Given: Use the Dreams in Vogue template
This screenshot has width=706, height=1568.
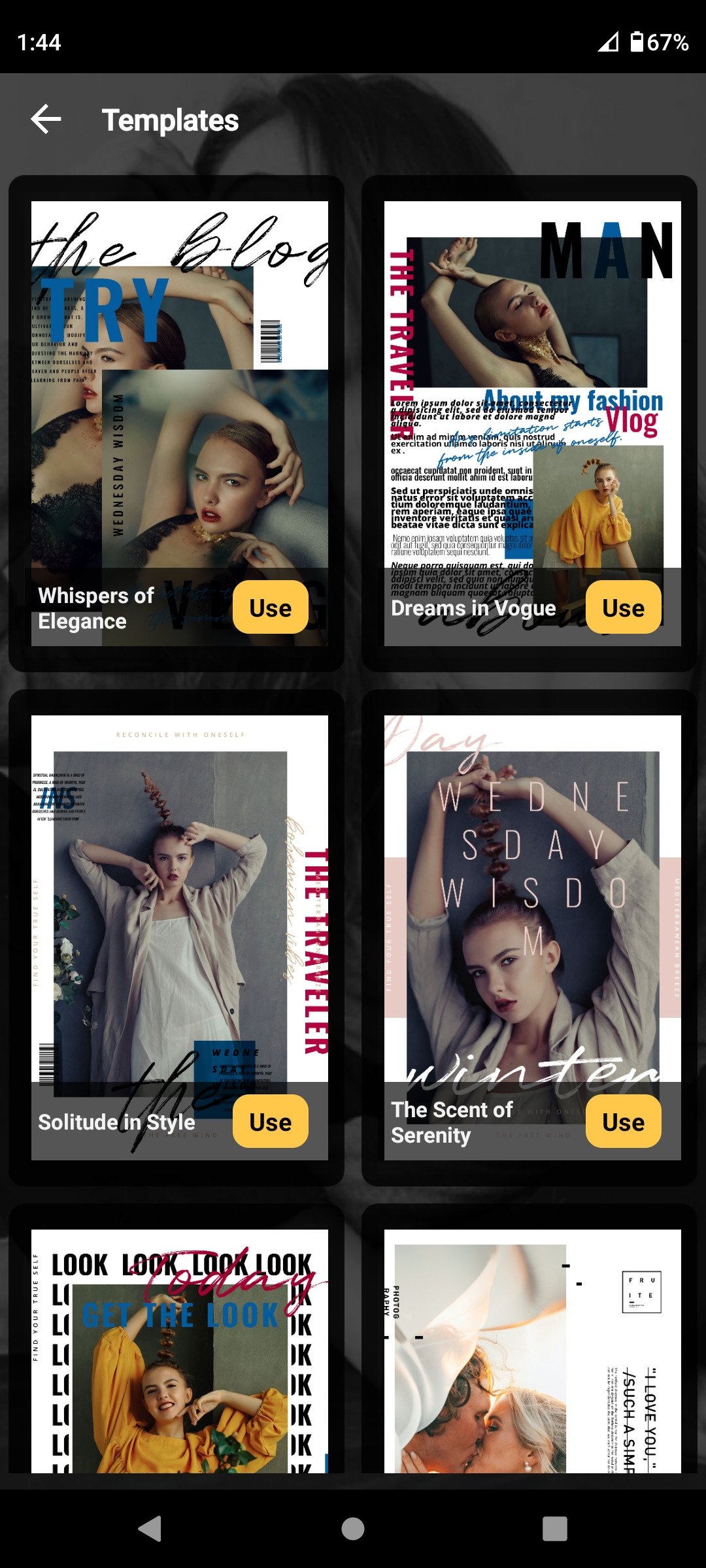Looking at the screenshot, I should pos(623,608).
